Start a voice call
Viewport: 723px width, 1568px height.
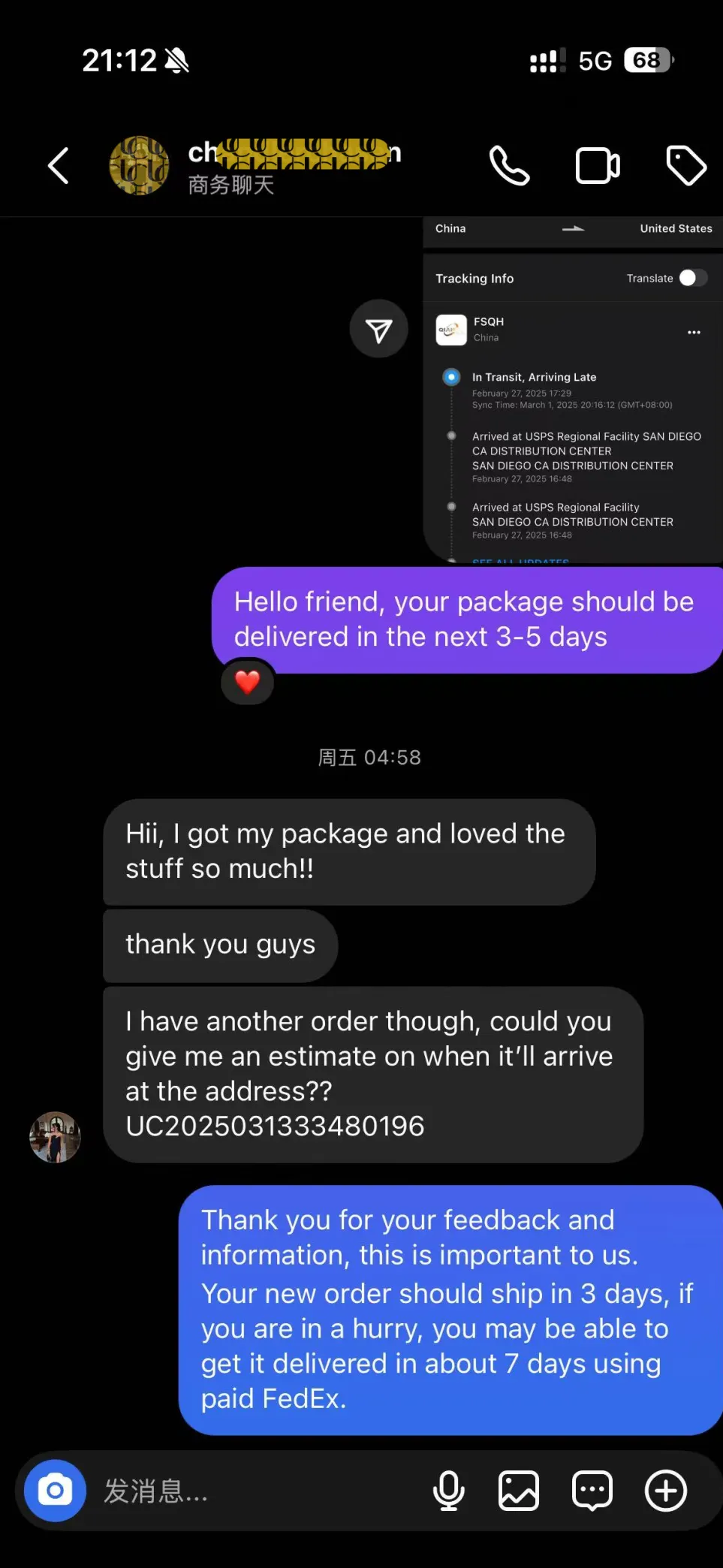[510, 165]
